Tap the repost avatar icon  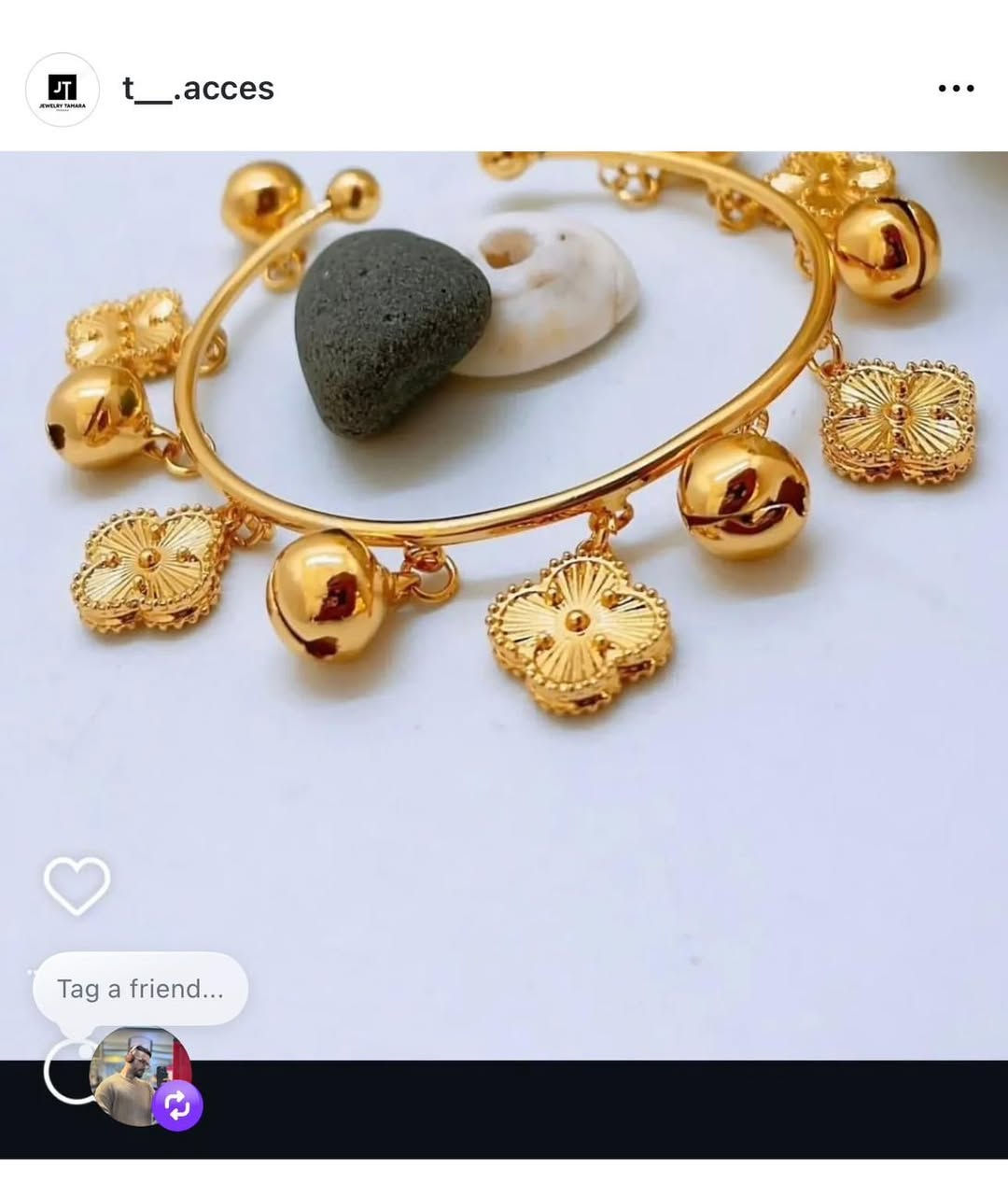click(140, 1076)
